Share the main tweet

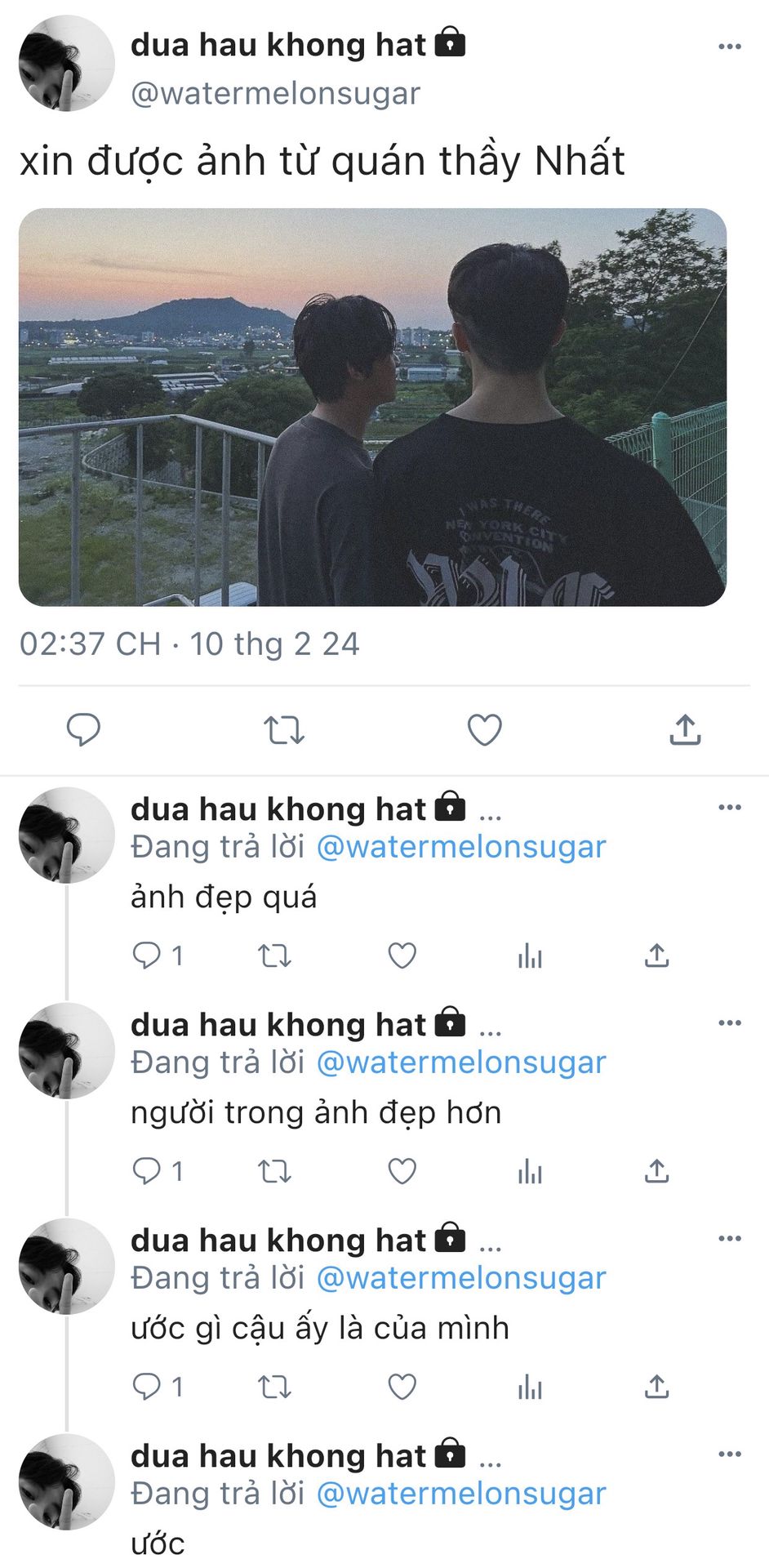(x=685, y=729)
